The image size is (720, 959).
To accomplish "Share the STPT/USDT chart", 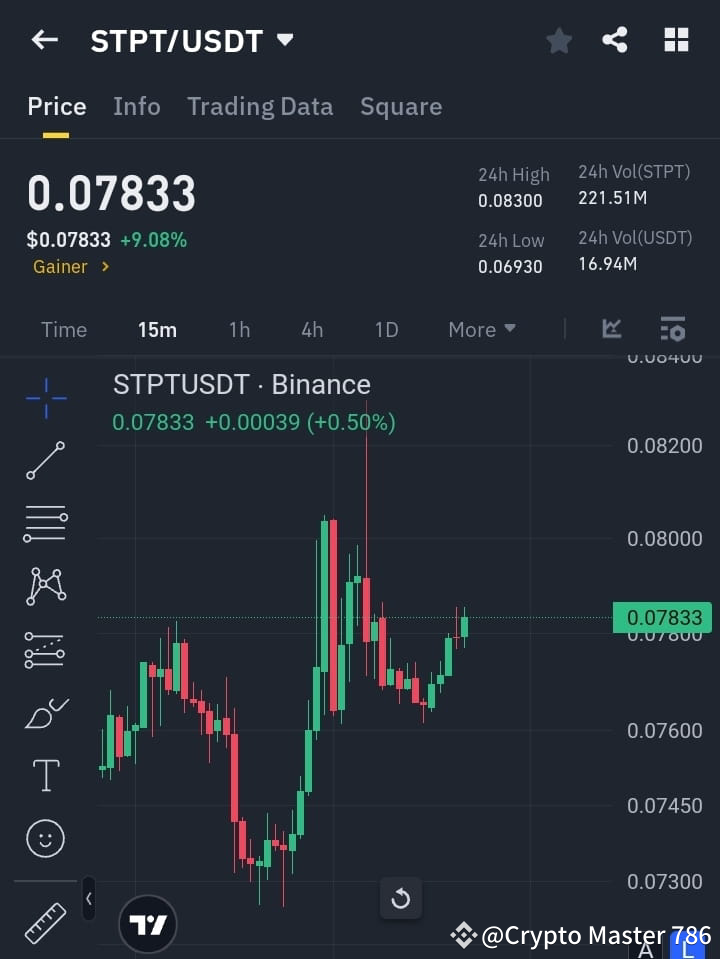I will coord(615,40).
